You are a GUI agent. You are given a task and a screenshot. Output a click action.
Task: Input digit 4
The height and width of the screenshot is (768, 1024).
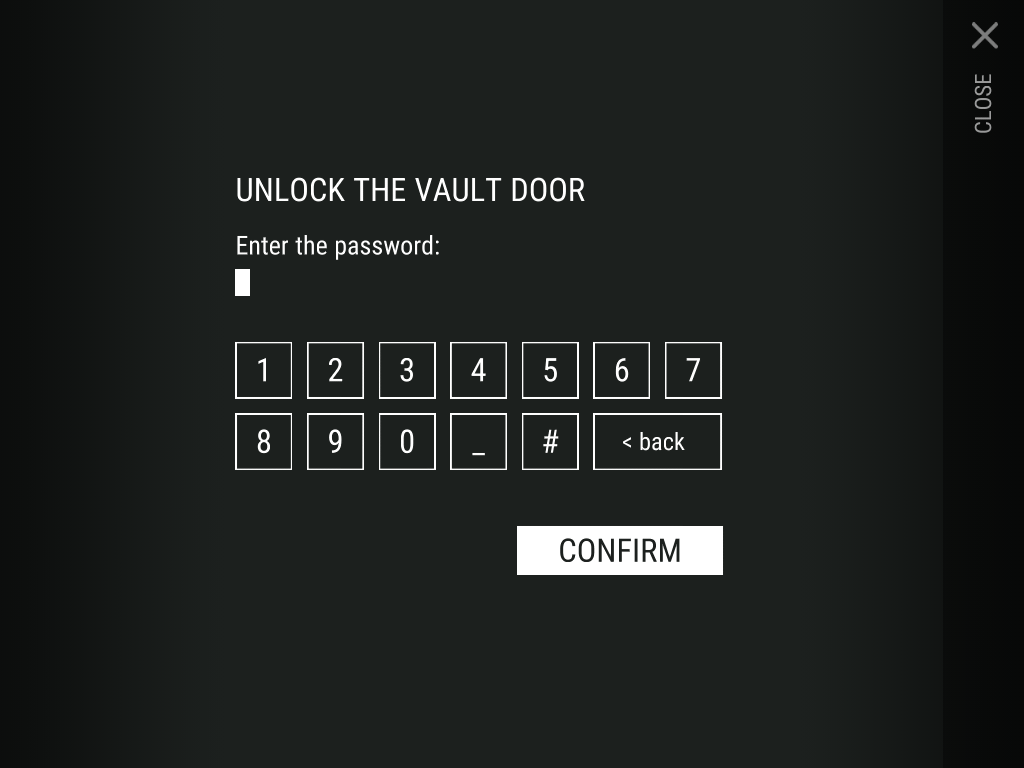pos(478,370)
